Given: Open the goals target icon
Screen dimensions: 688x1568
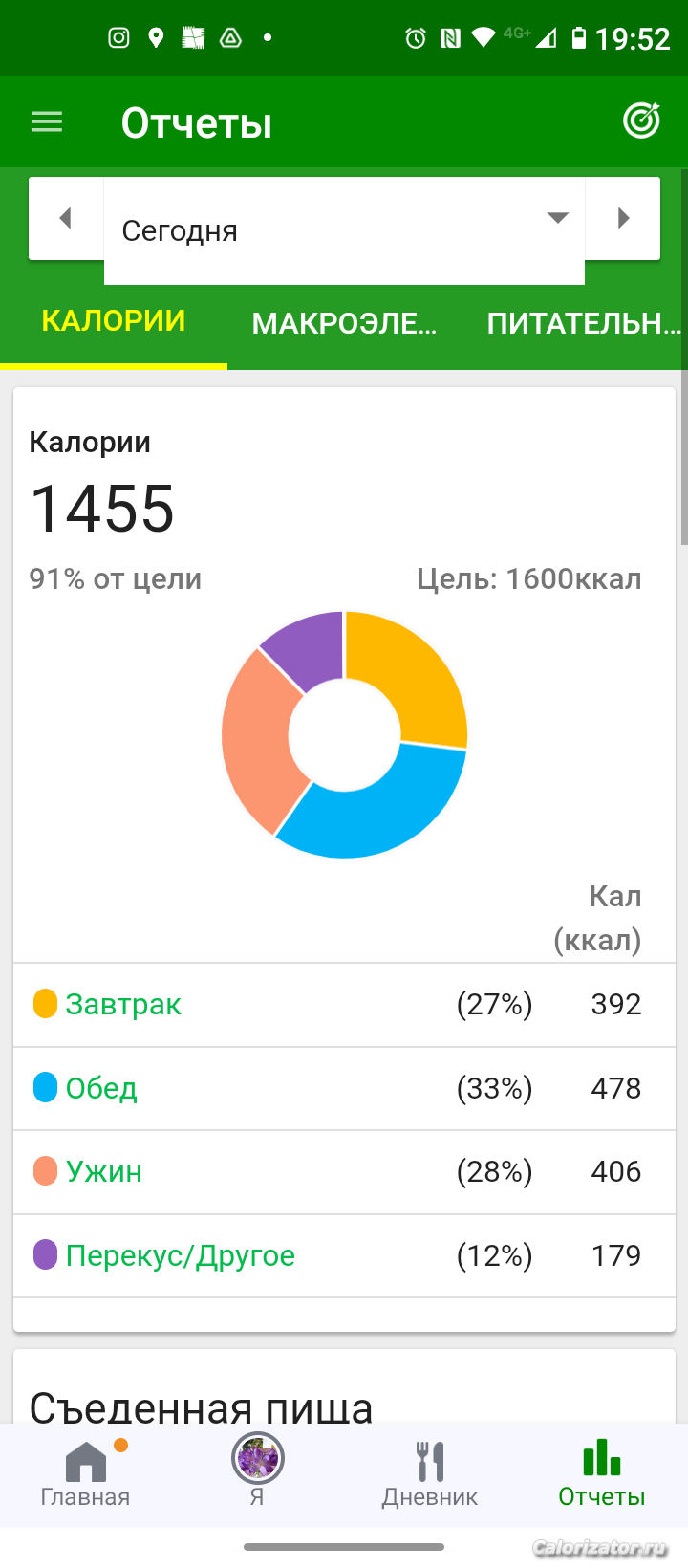Looking at the screenshot, I should click(641, 121).
